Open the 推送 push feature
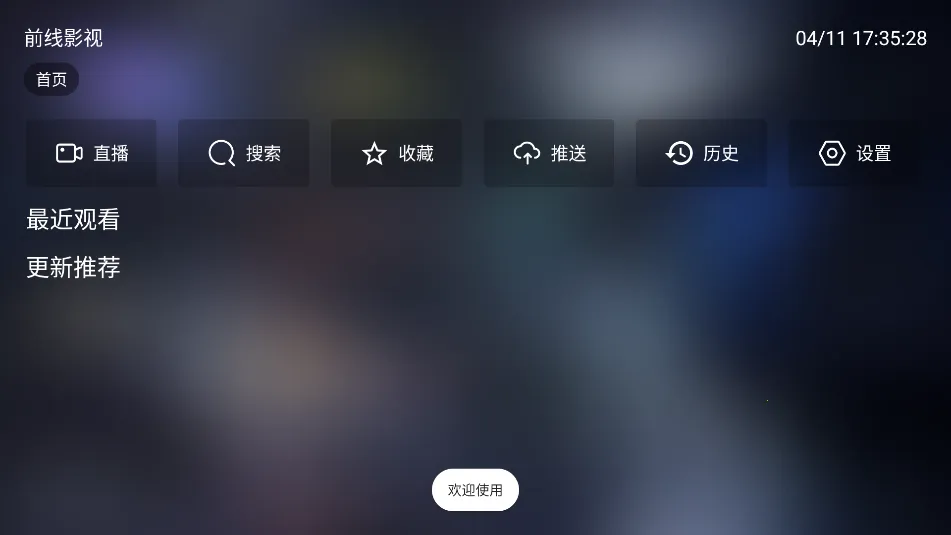951x535 pixels. click(549, 153)
